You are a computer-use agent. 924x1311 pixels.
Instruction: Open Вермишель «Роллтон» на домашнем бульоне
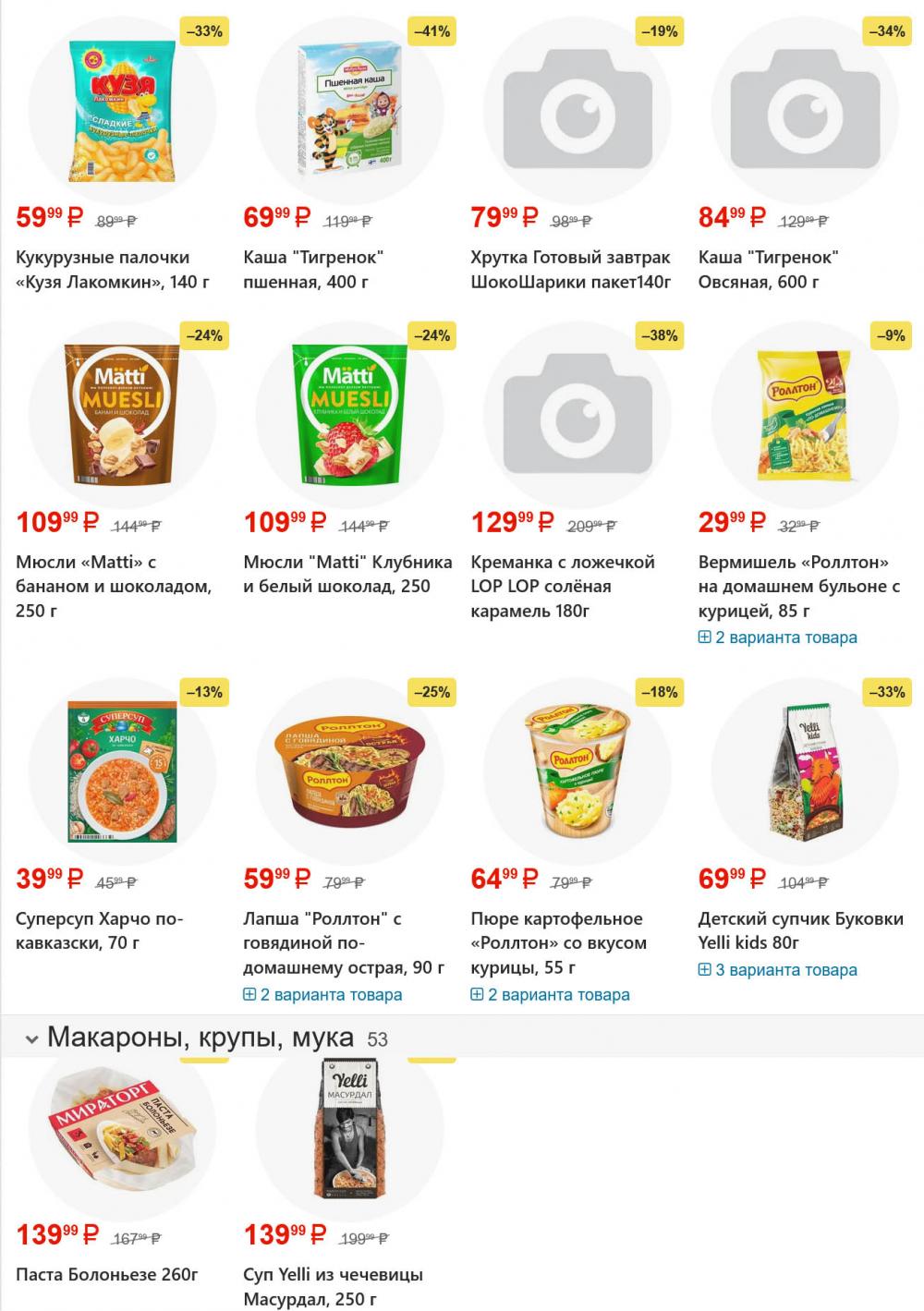pyautogui.click(x=798, y=586)
